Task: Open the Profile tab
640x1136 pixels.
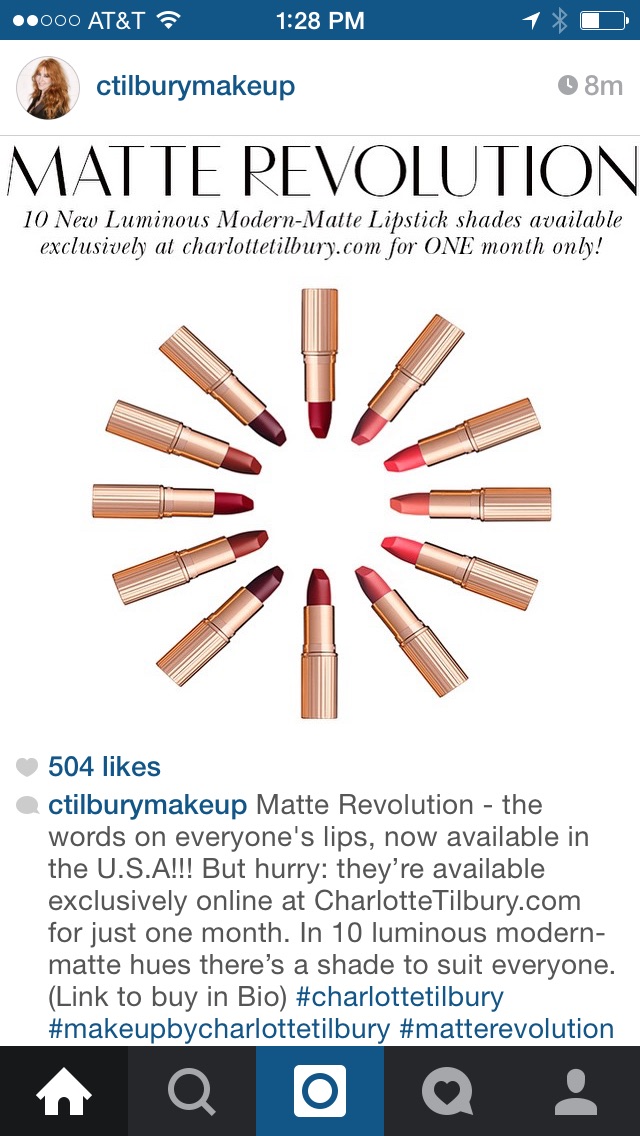Action: (x=576, y=1091)
